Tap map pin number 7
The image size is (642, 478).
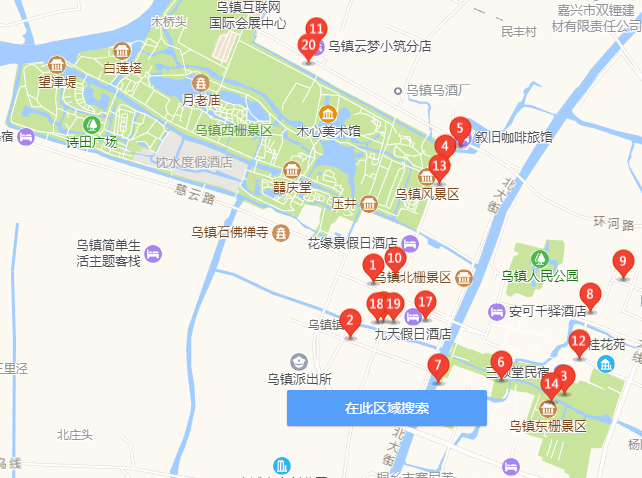tap(437, 366)
